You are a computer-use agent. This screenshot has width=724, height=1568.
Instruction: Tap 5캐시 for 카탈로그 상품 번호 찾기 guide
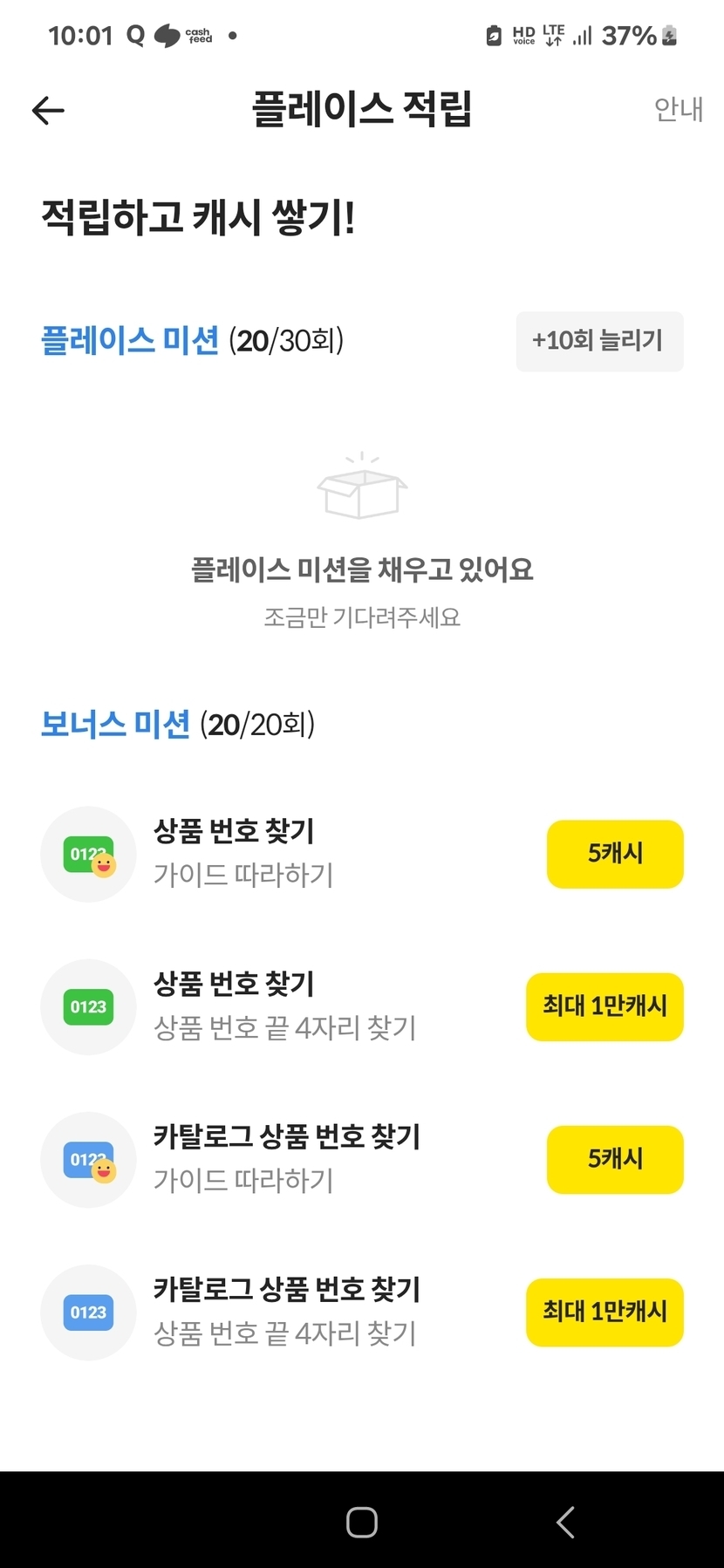[615, 1159]
